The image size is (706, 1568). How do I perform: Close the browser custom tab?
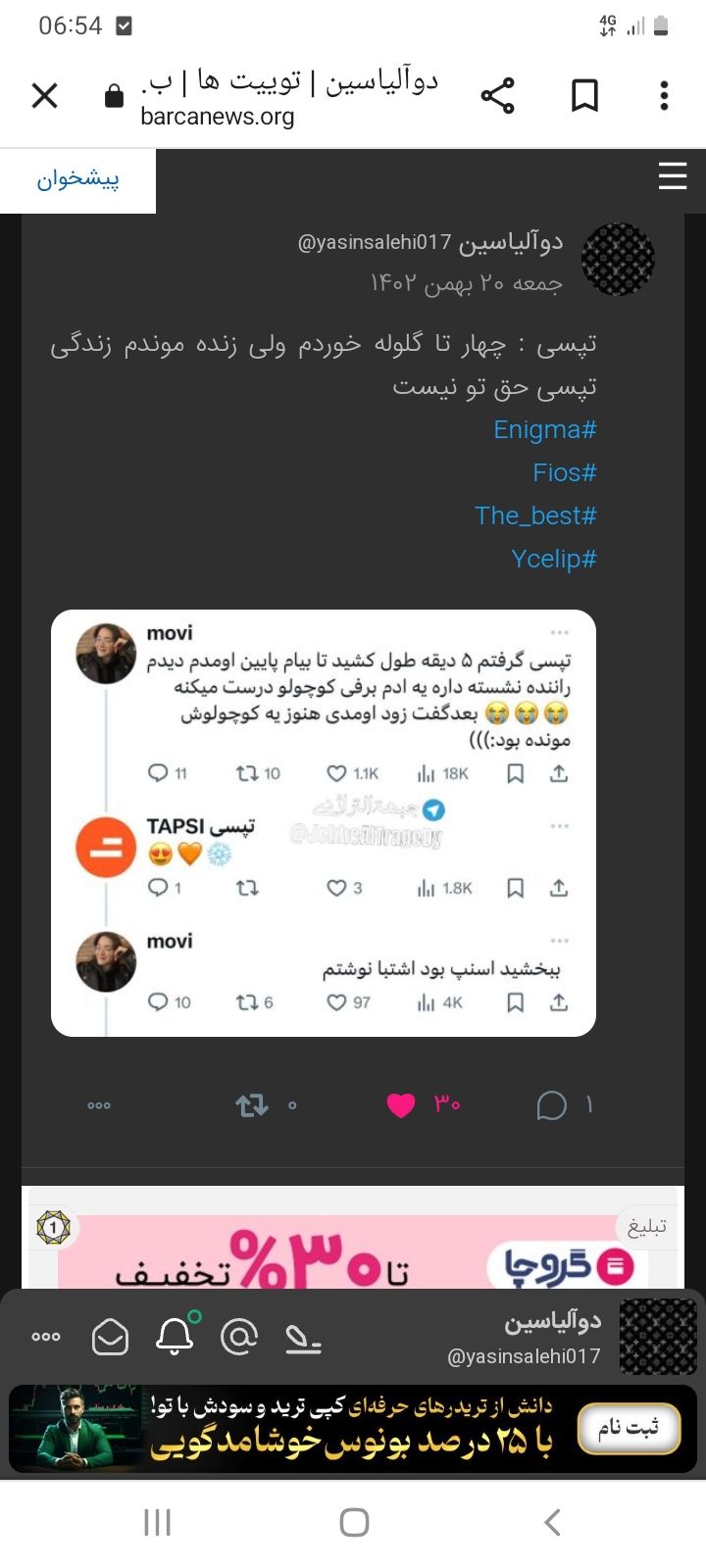pyautogui.click(x=45, y=96)
